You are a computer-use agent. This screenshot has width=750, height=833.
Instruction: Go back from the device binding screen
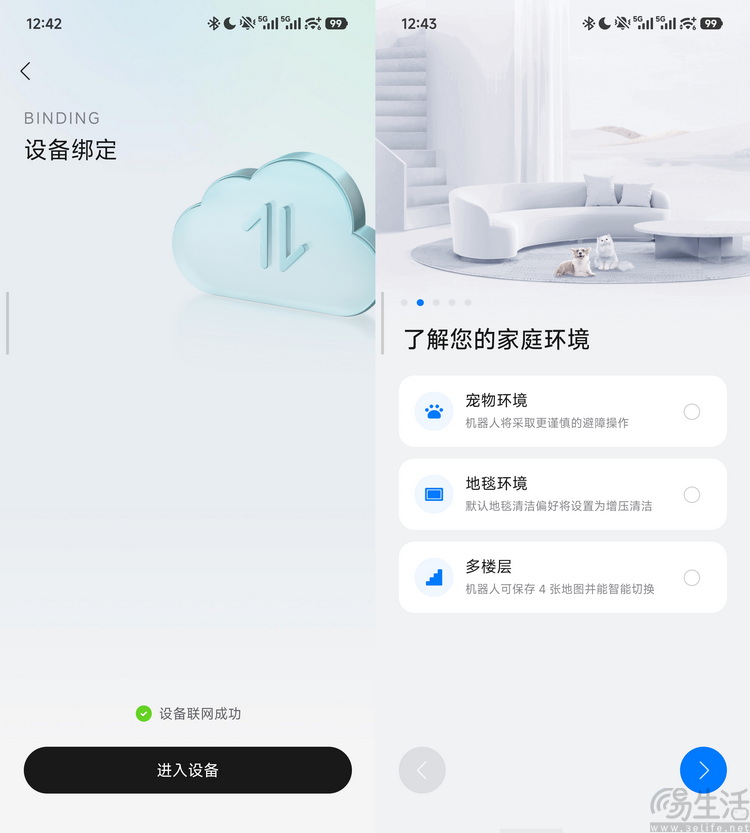click(26, 71)
